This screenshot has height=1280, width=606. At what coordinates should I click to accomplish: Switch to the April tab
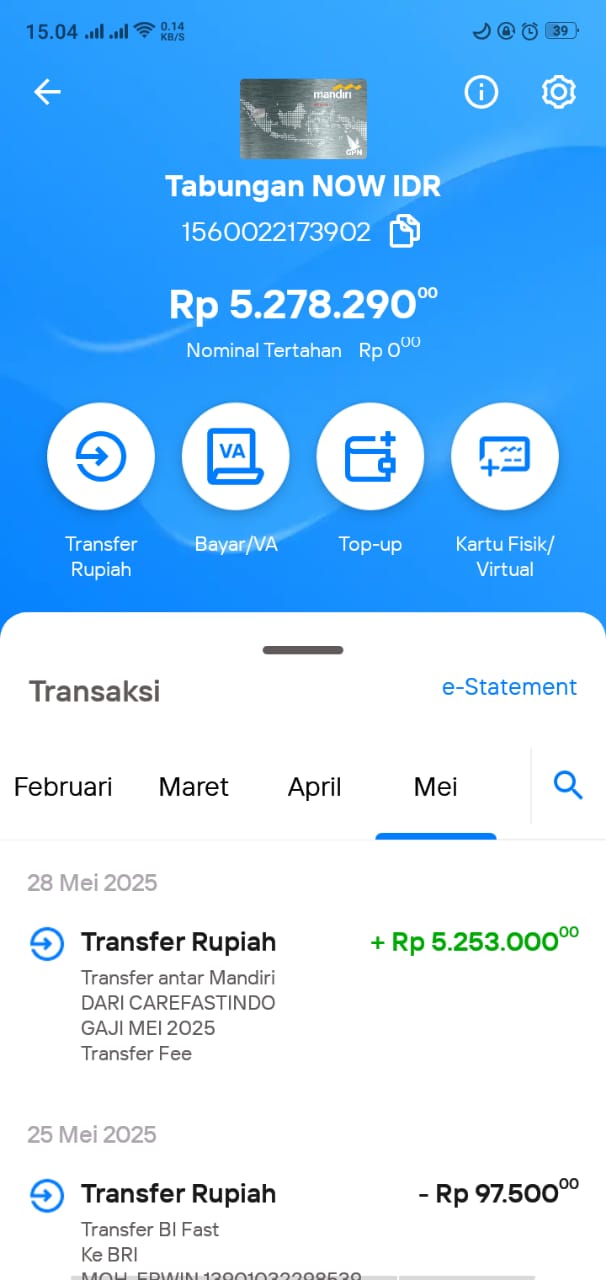(x=315, y=787)
